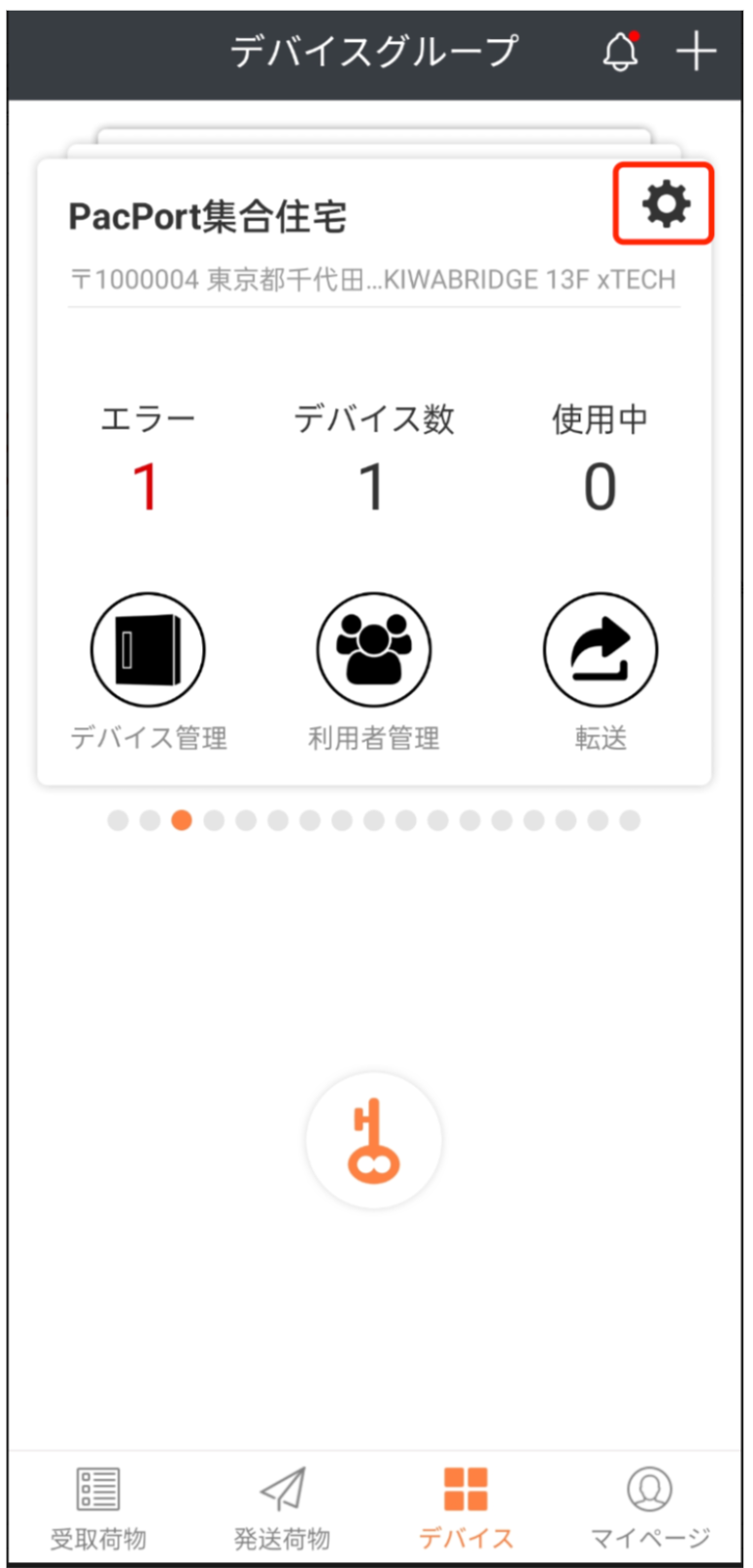This screenshot has height=1568, width=753.
Task: Open PacPort集合住宅 group settings gear
Action: click(x=666, y=204)
